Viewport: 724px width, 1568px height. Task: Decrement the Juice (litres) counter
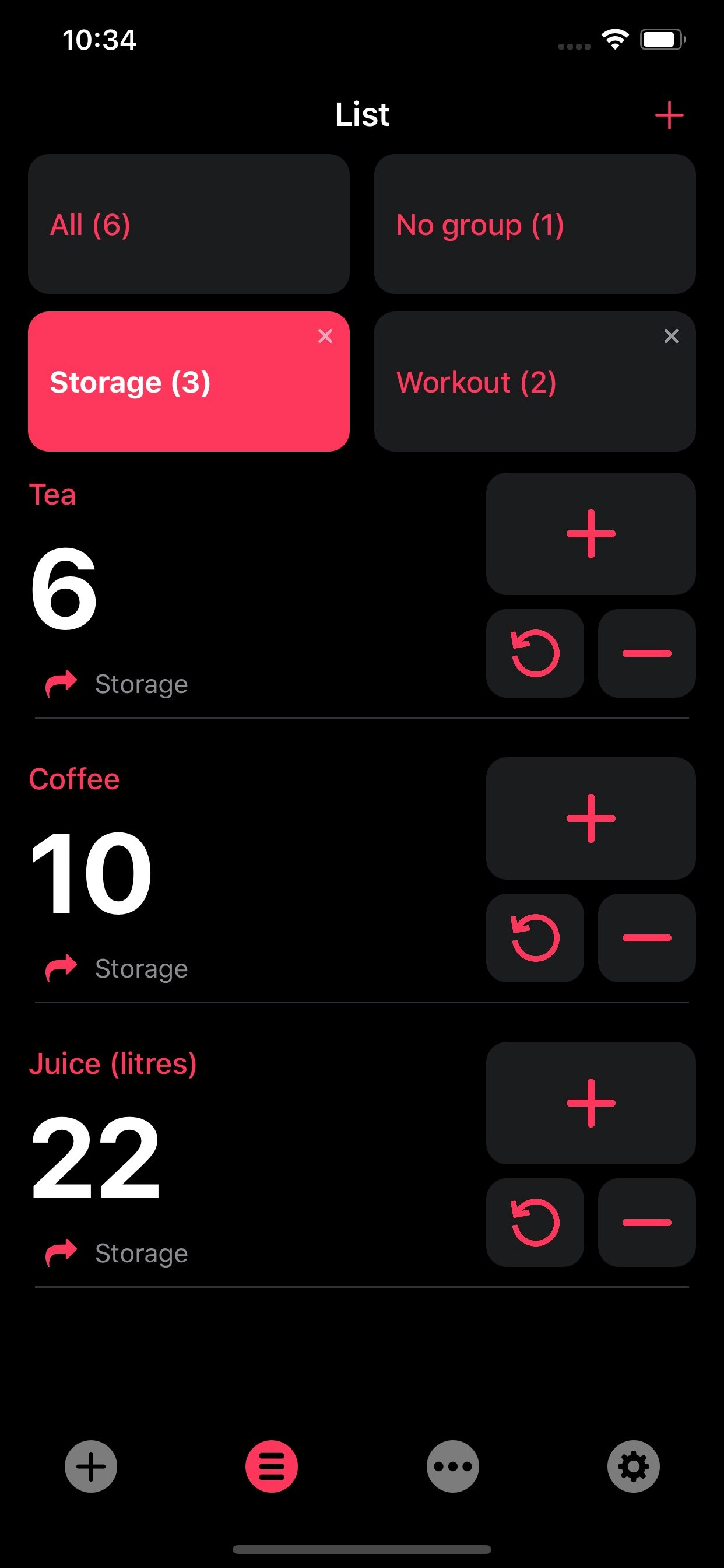coord(646,1222)
